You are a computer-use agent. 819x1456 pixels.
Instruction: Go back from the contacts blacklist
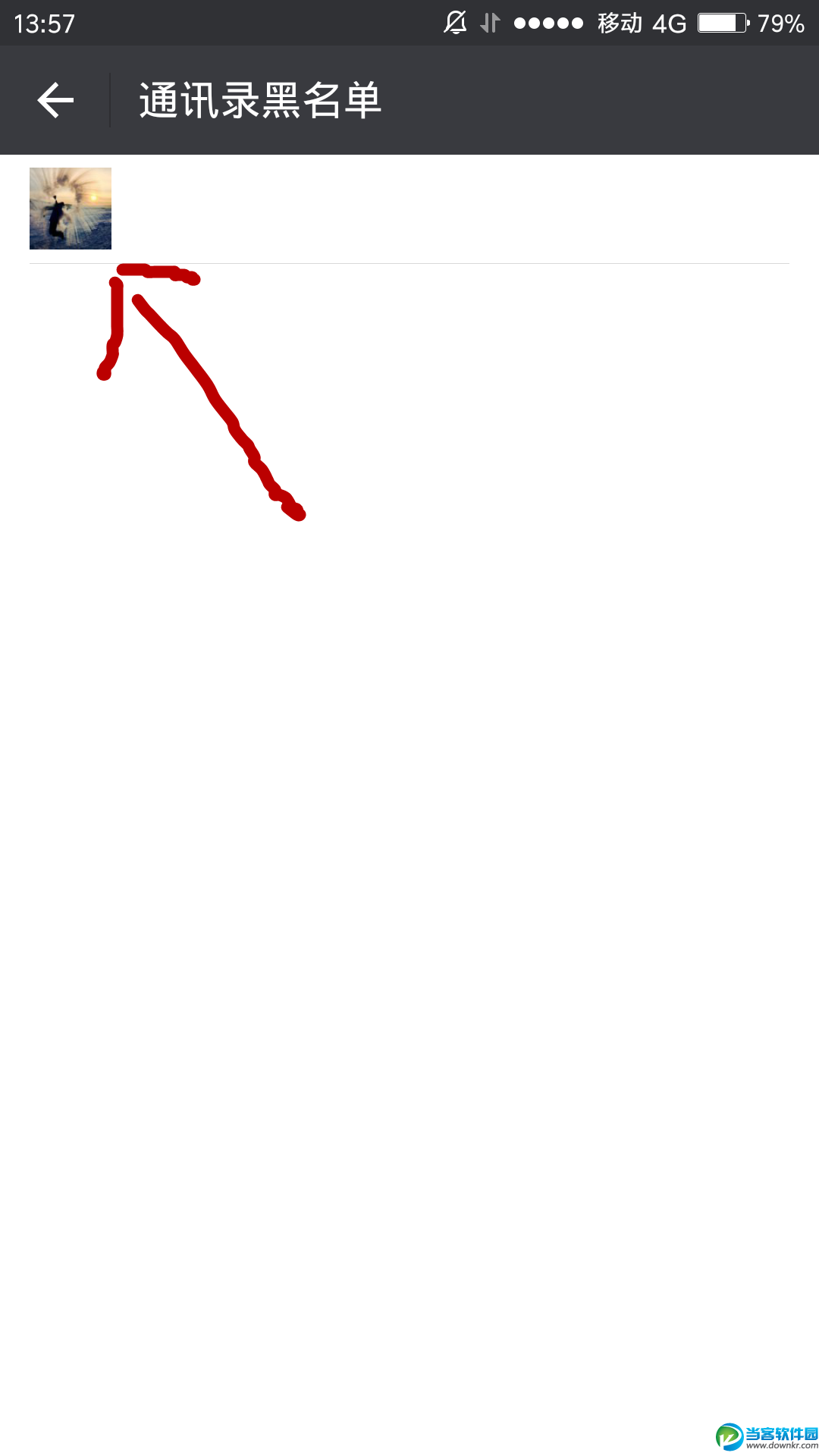click(x=55, y=100)
